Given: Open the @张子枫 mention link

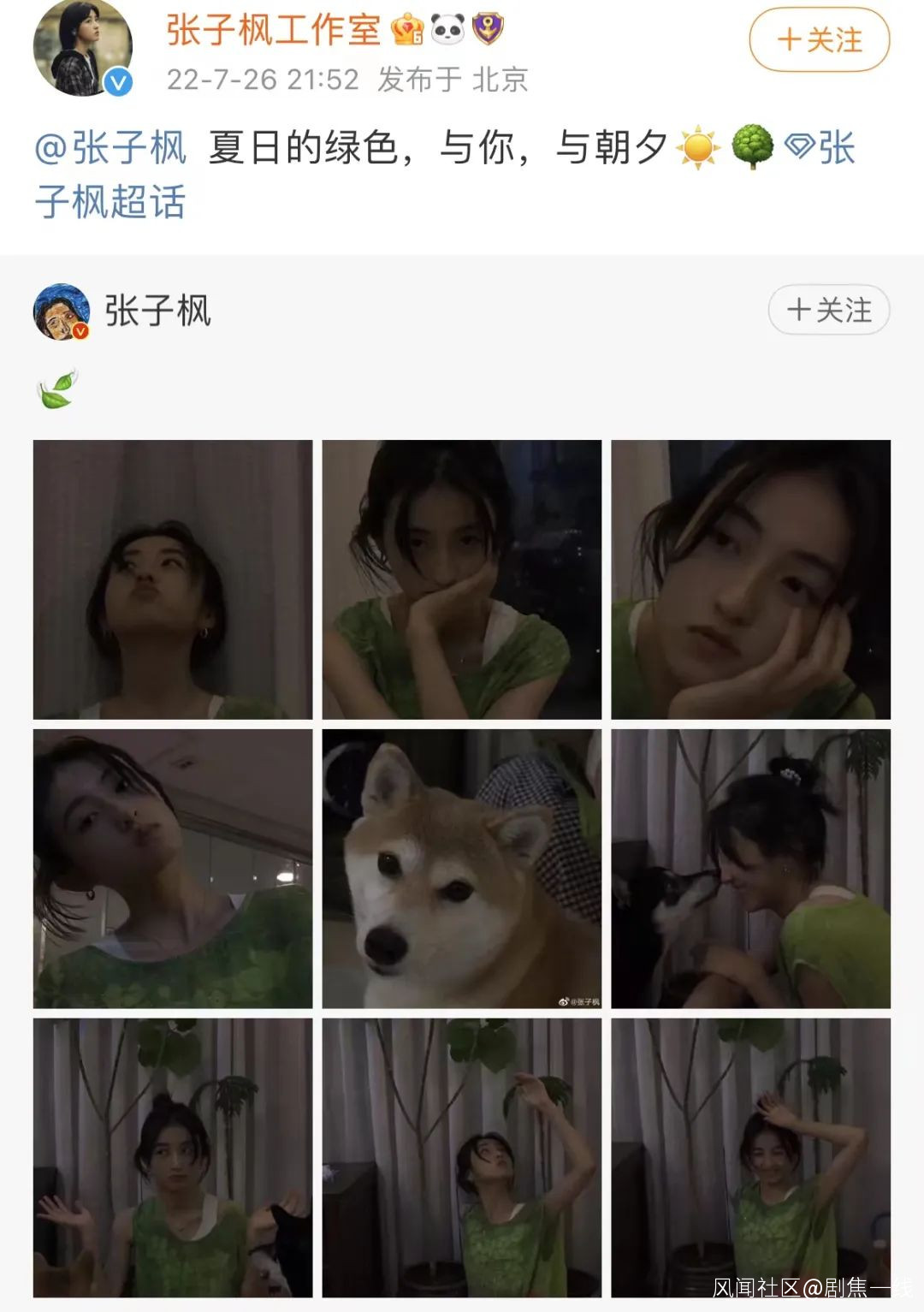Looking at the screenshot, I should click(110, 147).
